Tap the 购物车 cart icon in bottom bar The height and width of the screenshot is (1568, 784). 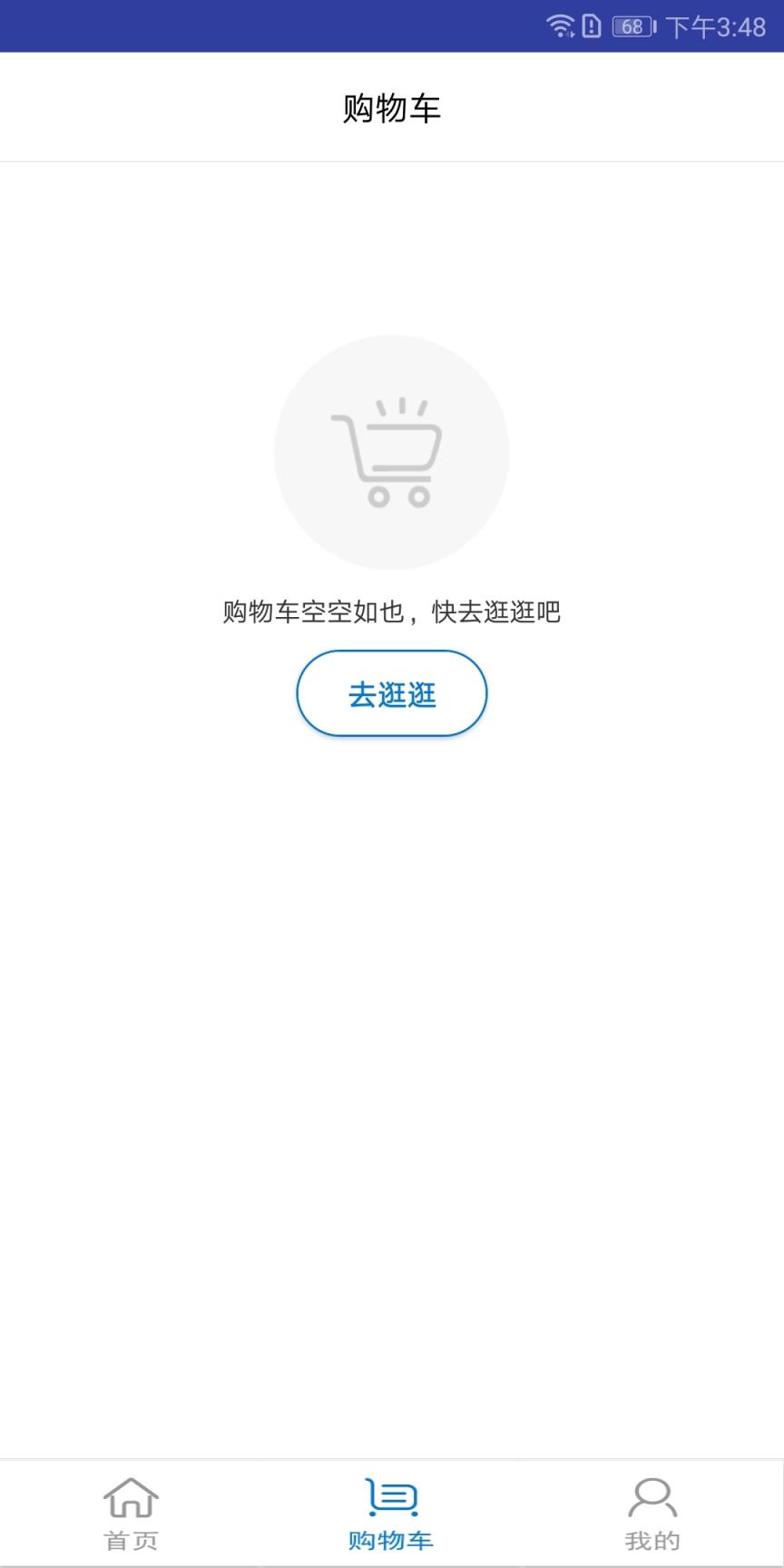coord(391,1494)
